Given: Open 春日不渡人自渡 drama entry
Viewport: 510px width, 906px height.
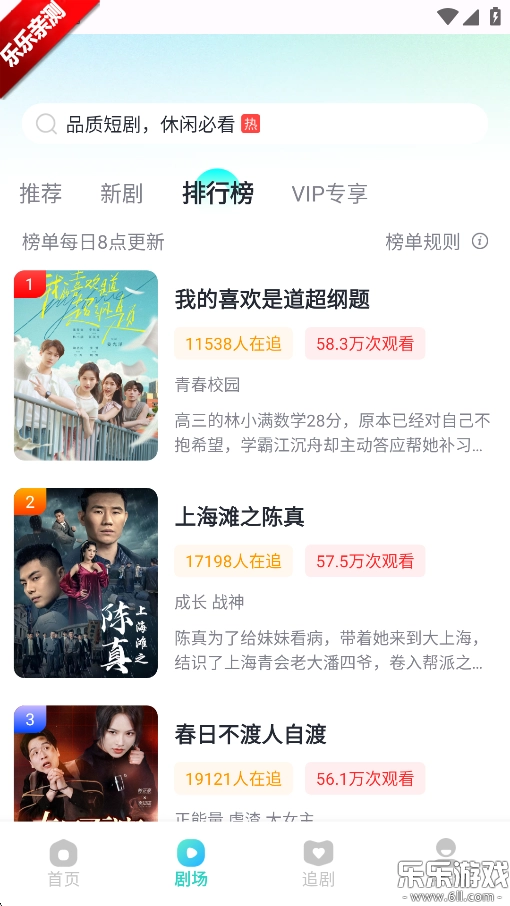Looking at the screenshot, I should pos(251,734).
